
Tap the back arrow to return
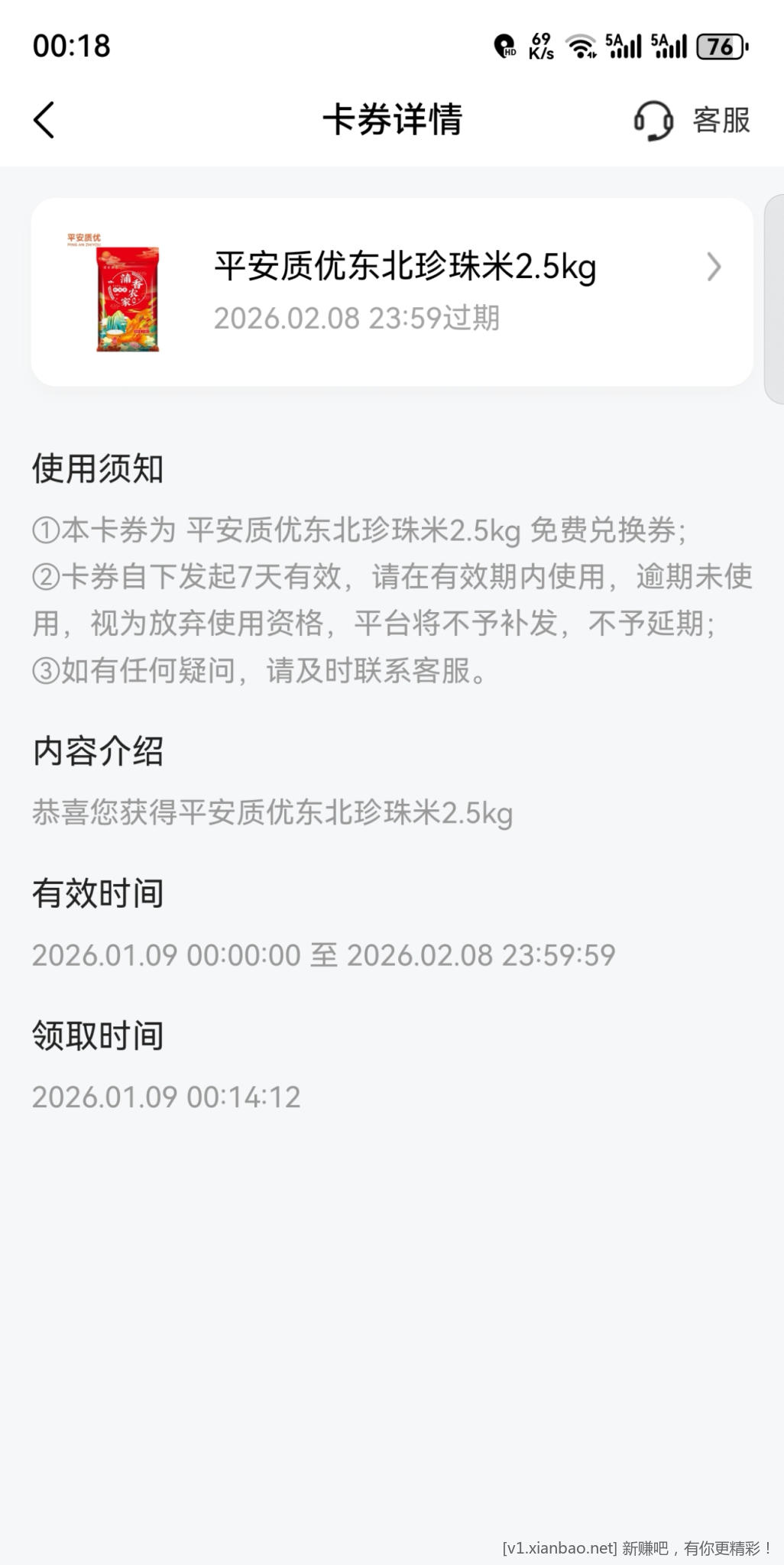click(44, 120)
